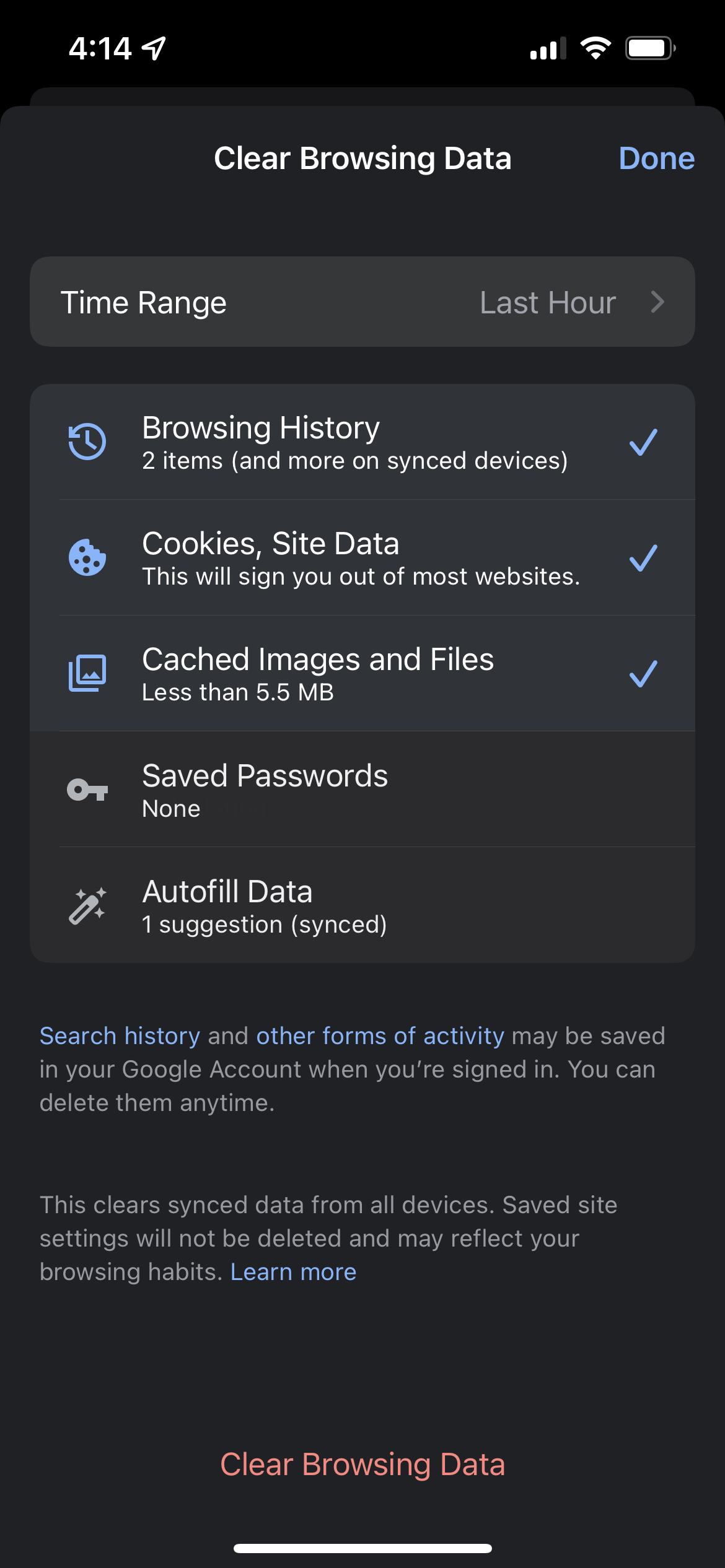Follow the other forms of activity link

click(x=380, y=1036)
